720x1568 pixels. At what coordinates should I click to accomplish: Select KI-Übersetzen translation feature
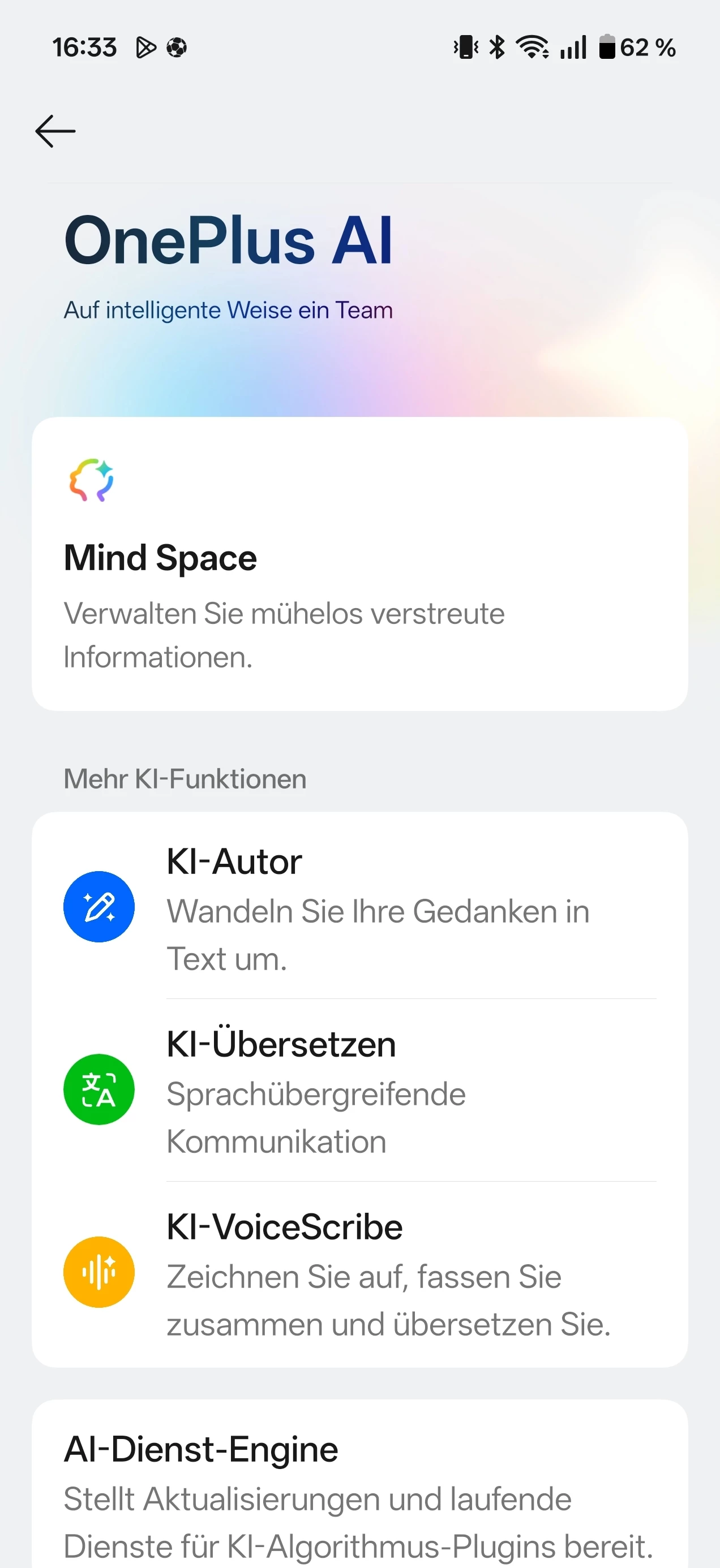[x=359, y=1089]
